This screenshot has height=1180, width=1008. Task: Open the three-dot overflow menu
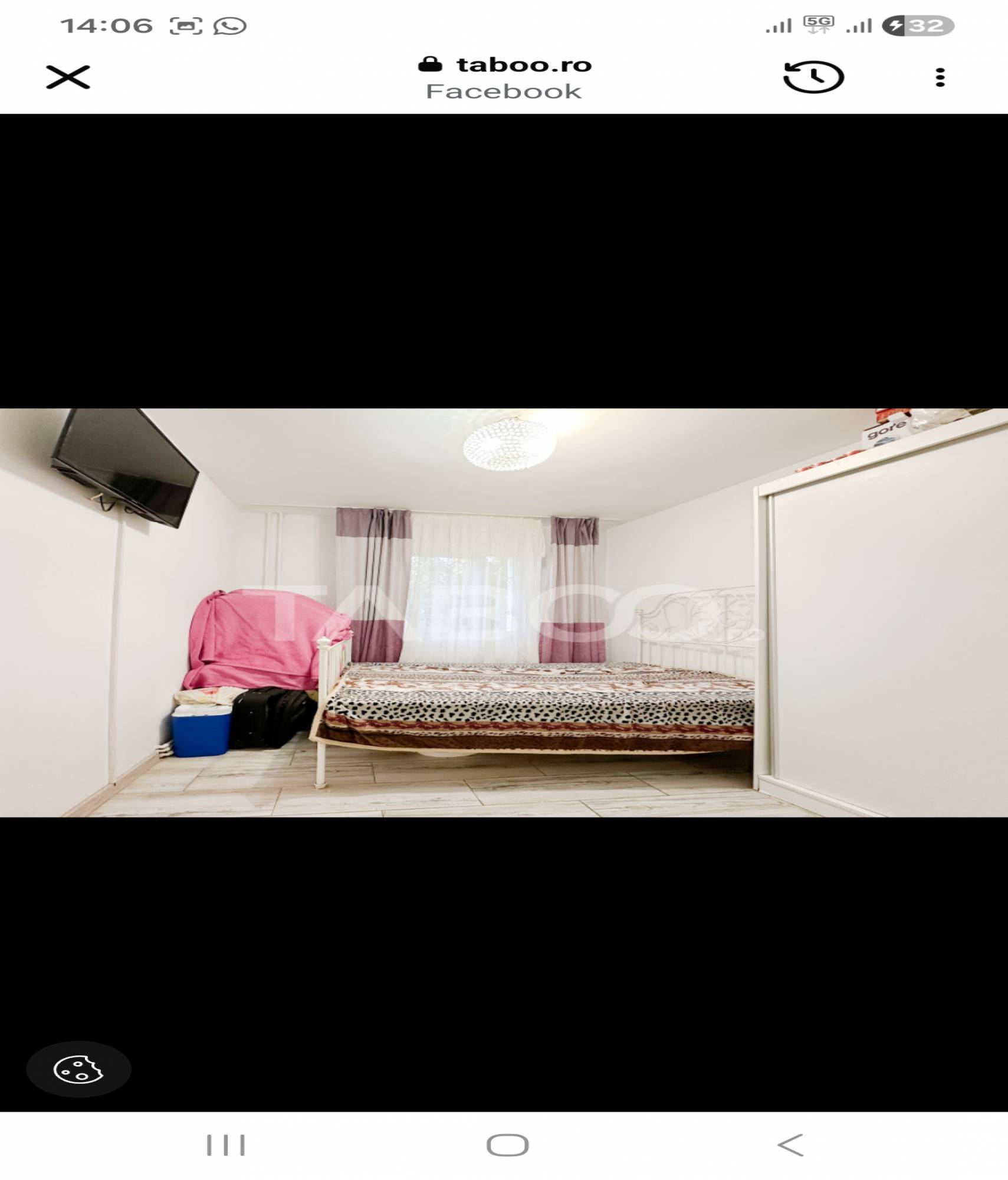coord(940,77)
